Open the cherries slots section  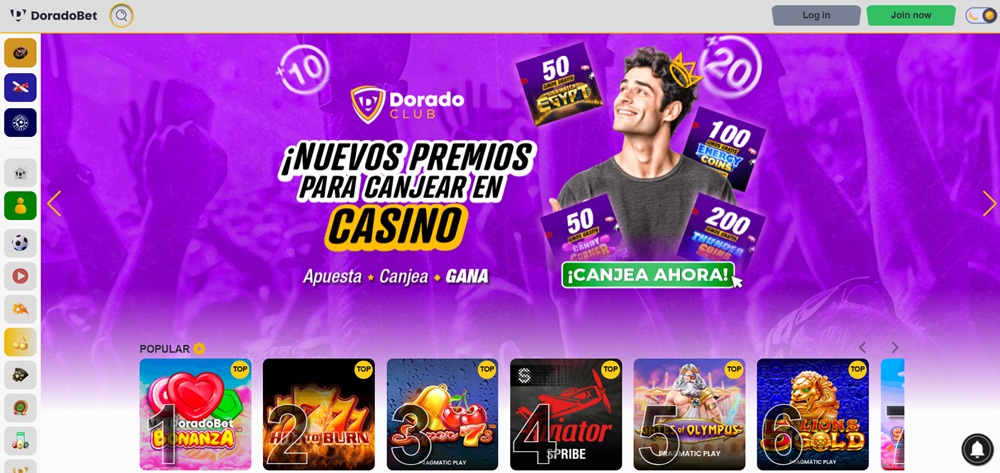click(x=20, y=342)
